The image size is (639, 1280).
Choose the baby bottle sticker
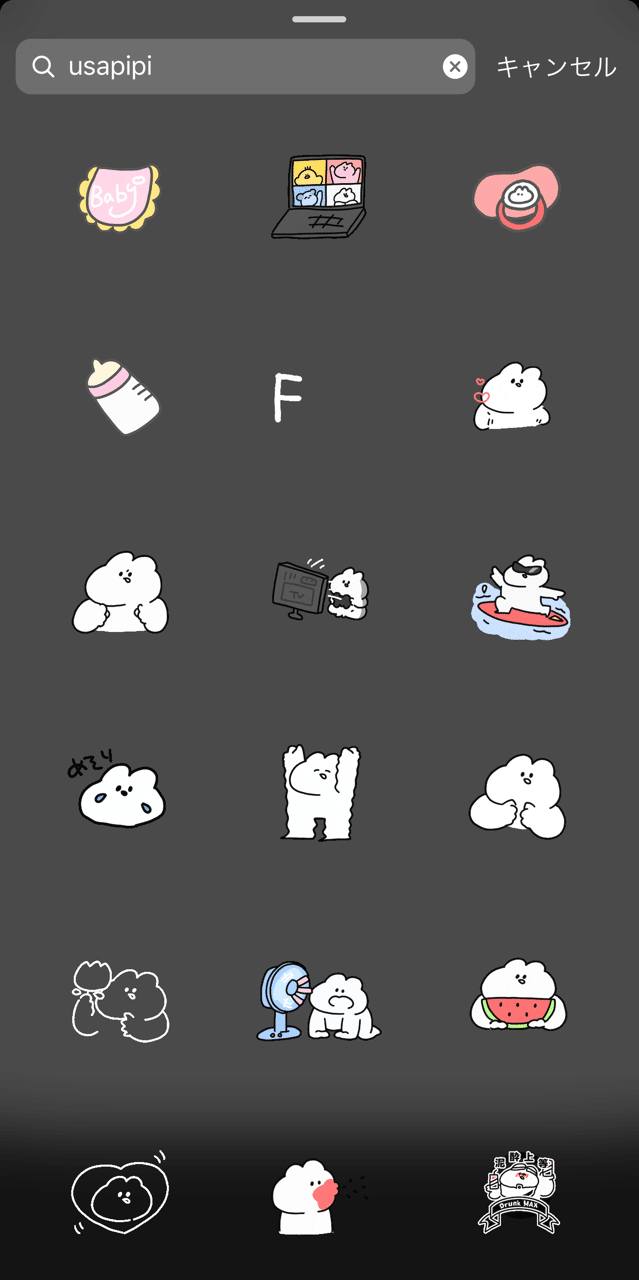121,396
